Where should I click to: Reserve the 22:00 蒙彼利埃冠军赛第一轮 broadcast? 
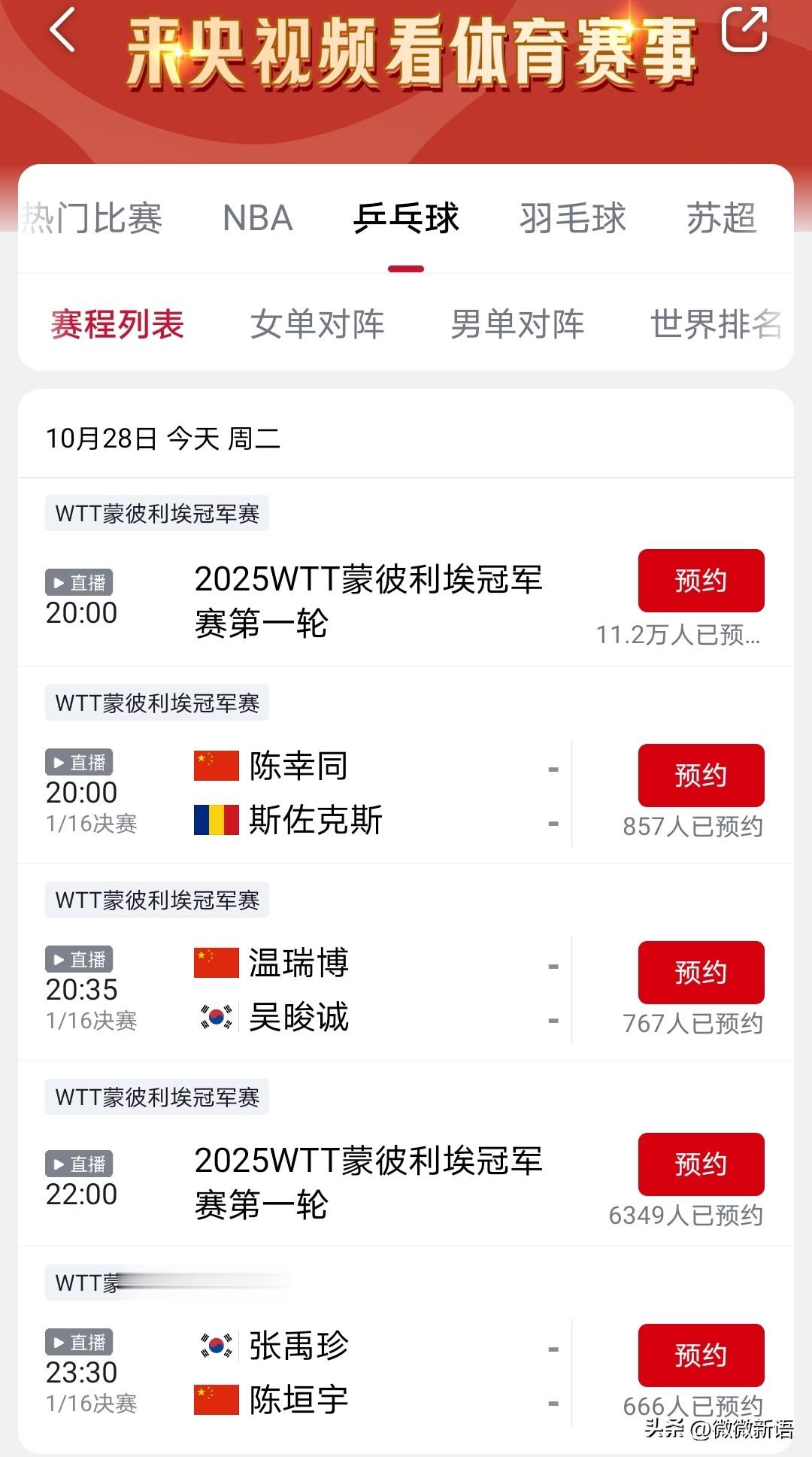[x=701, y=1164]
